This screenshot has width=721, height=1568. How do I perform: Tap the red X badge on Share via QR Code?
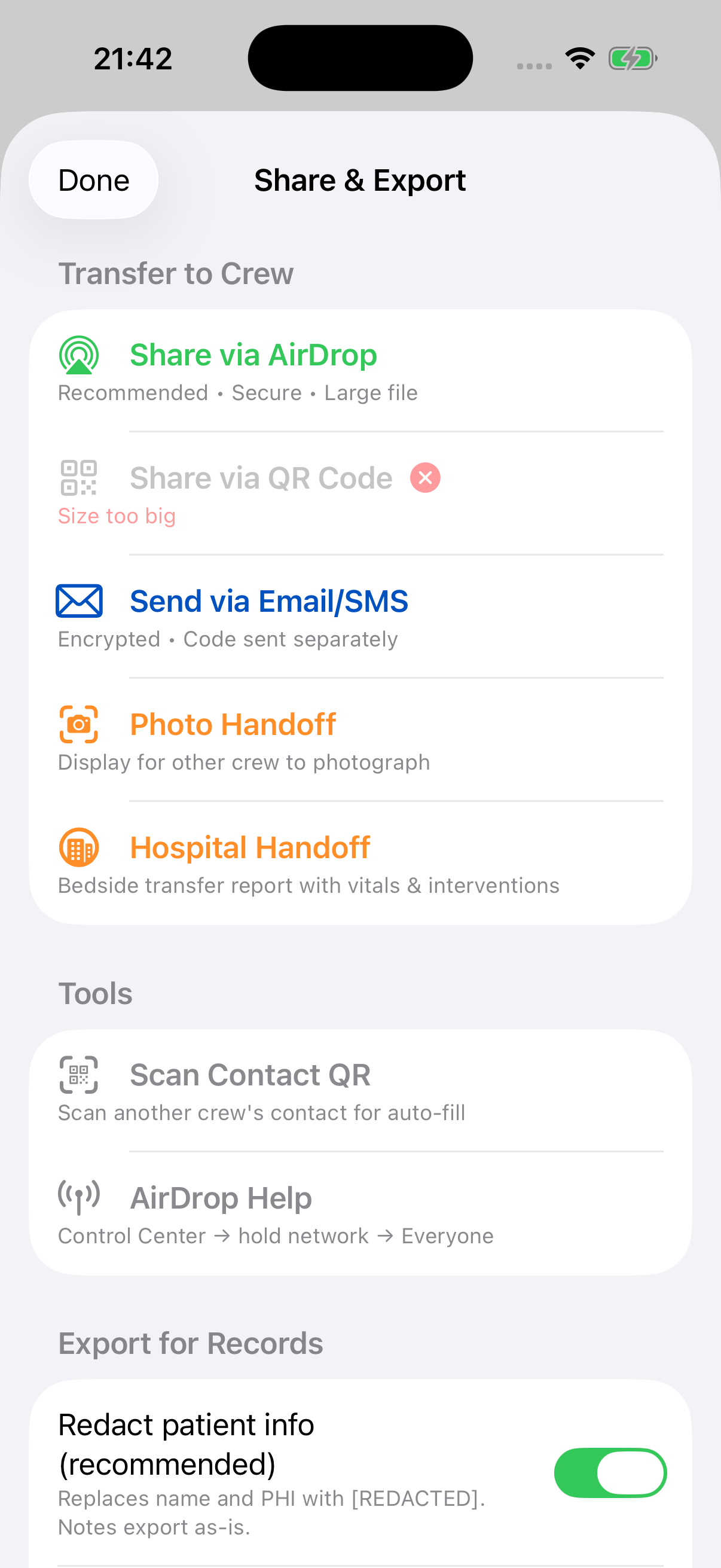[x=425, y=478]
